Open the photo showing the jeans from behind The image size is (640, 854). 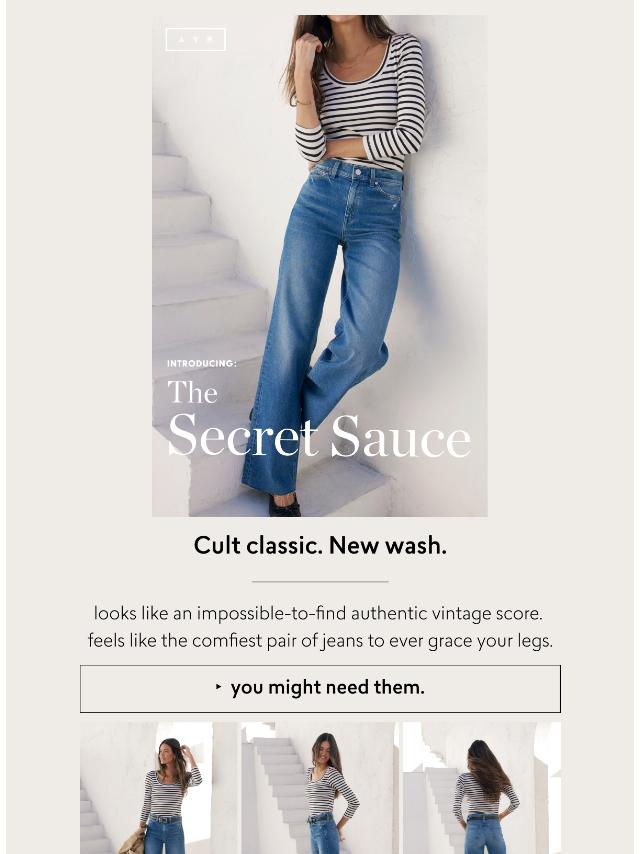click(481, 788)
